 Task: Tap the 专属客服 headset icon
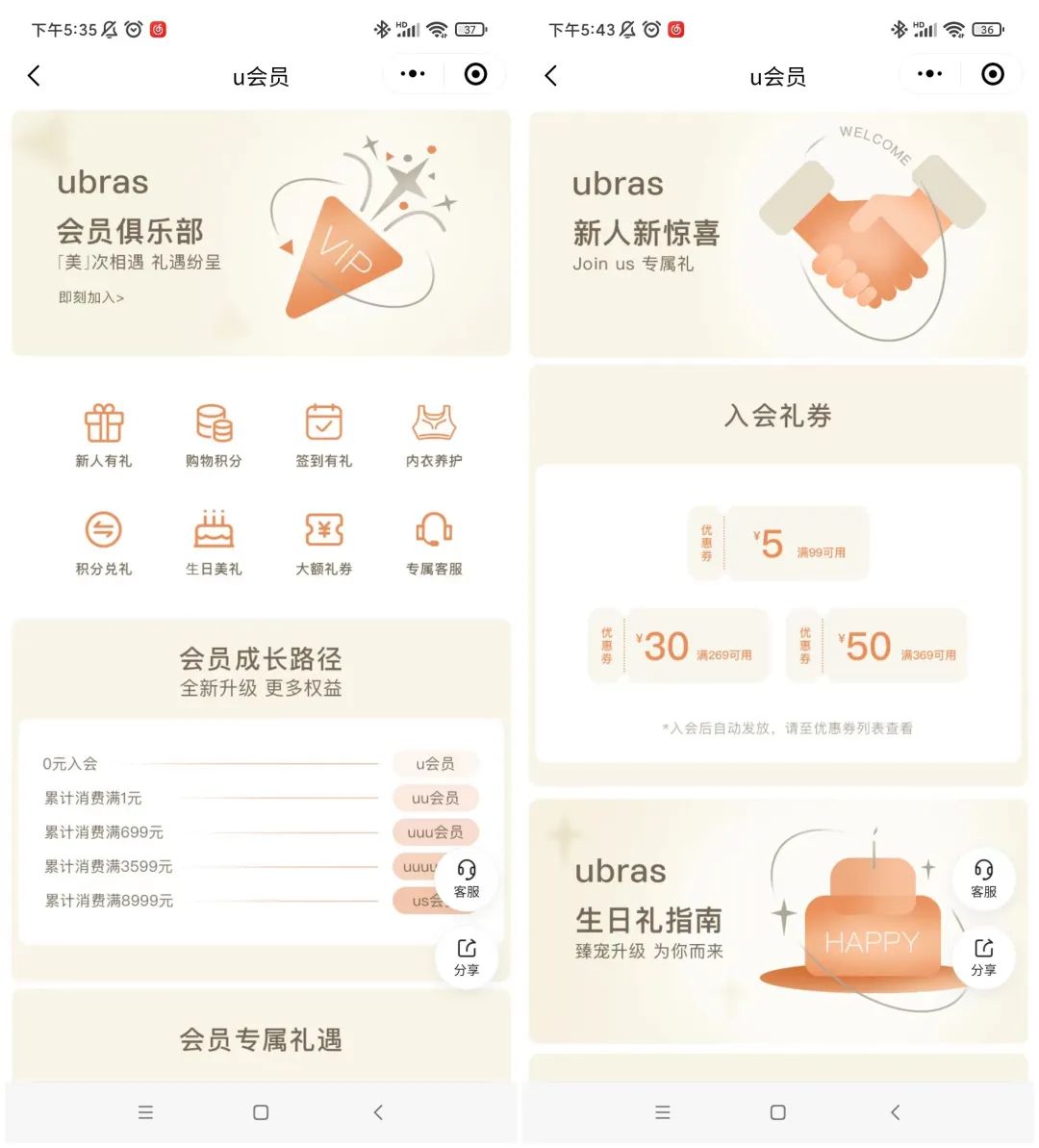pyautogui.click(x=433, y=541)
